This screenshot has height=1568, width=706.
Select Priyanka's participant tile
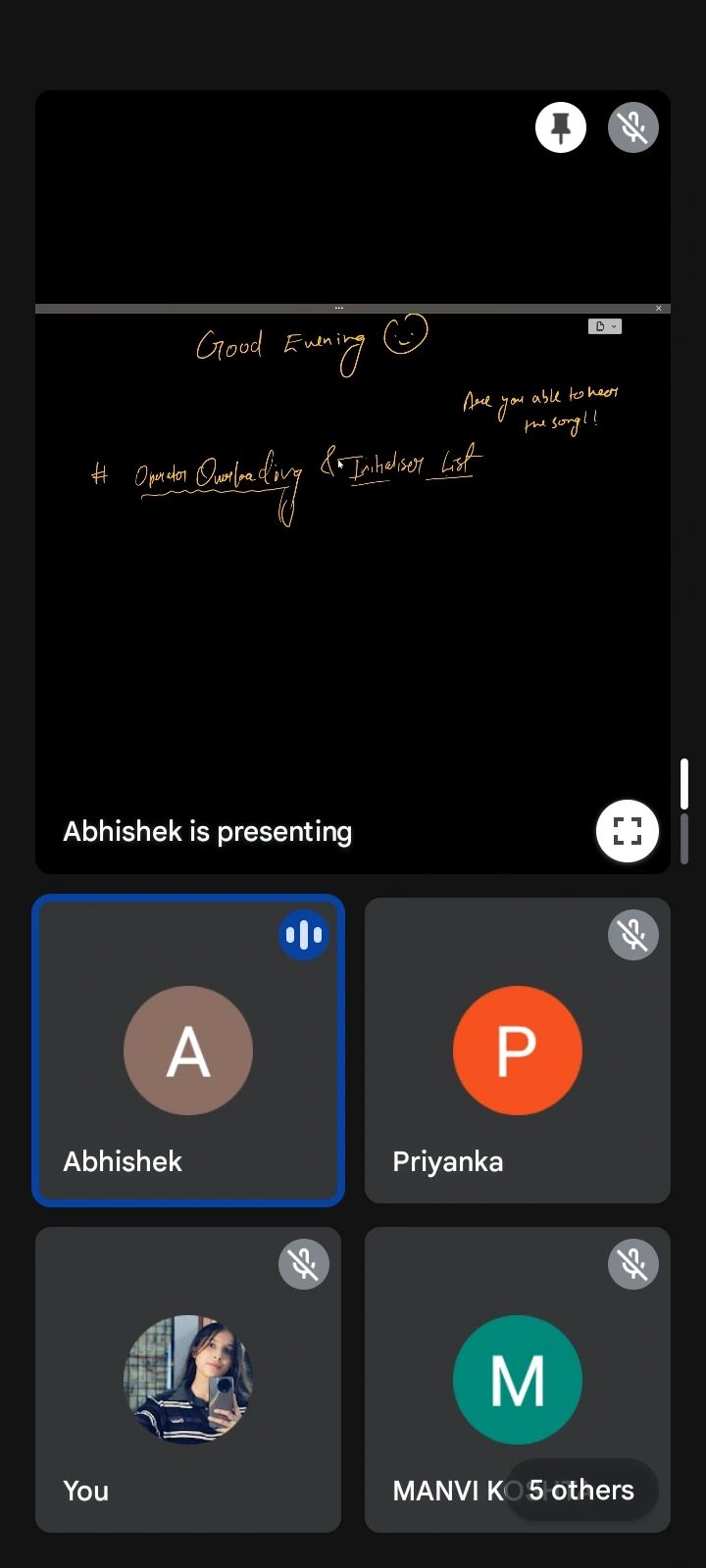click(x=517, y=1051)
